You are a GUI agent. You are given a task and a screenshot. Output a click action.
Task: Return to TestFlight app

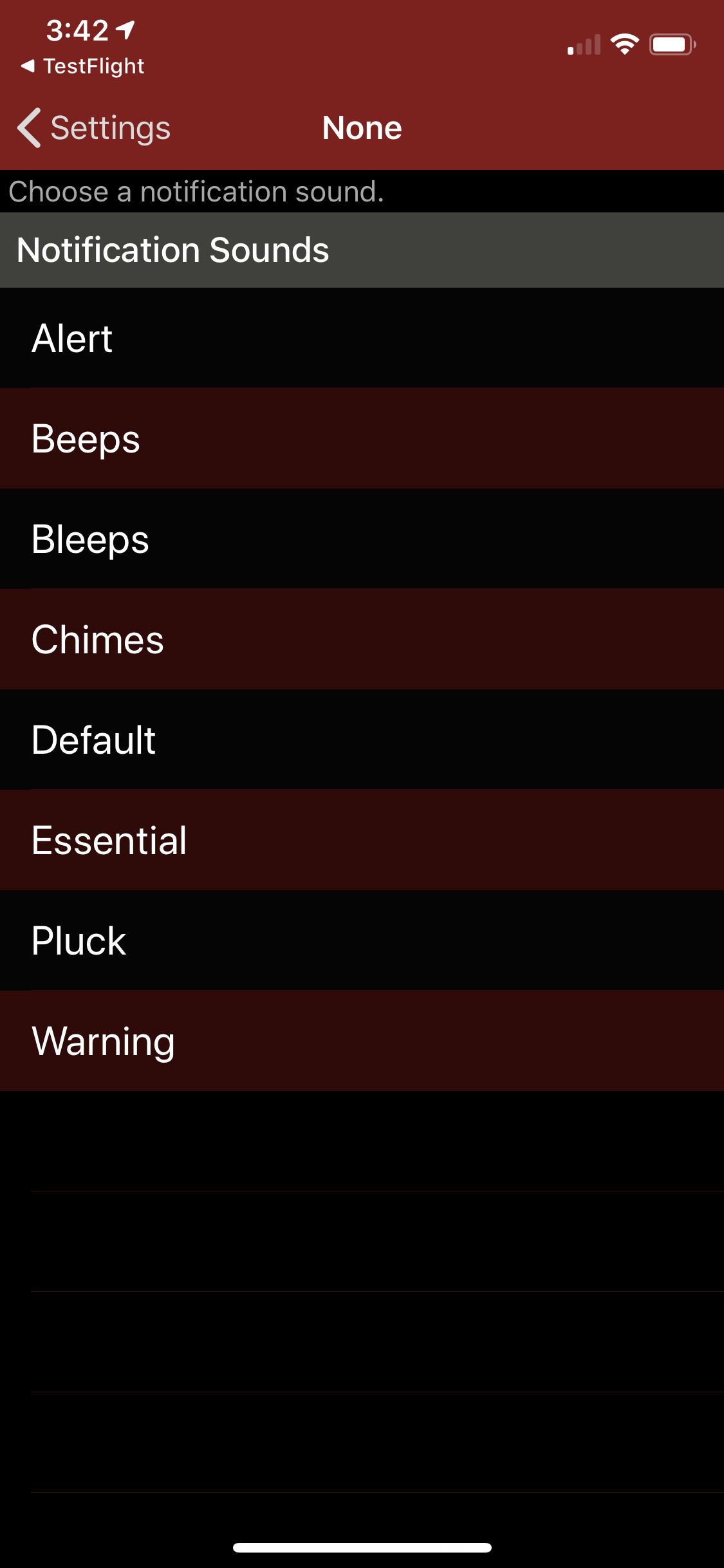click(82, 66)
